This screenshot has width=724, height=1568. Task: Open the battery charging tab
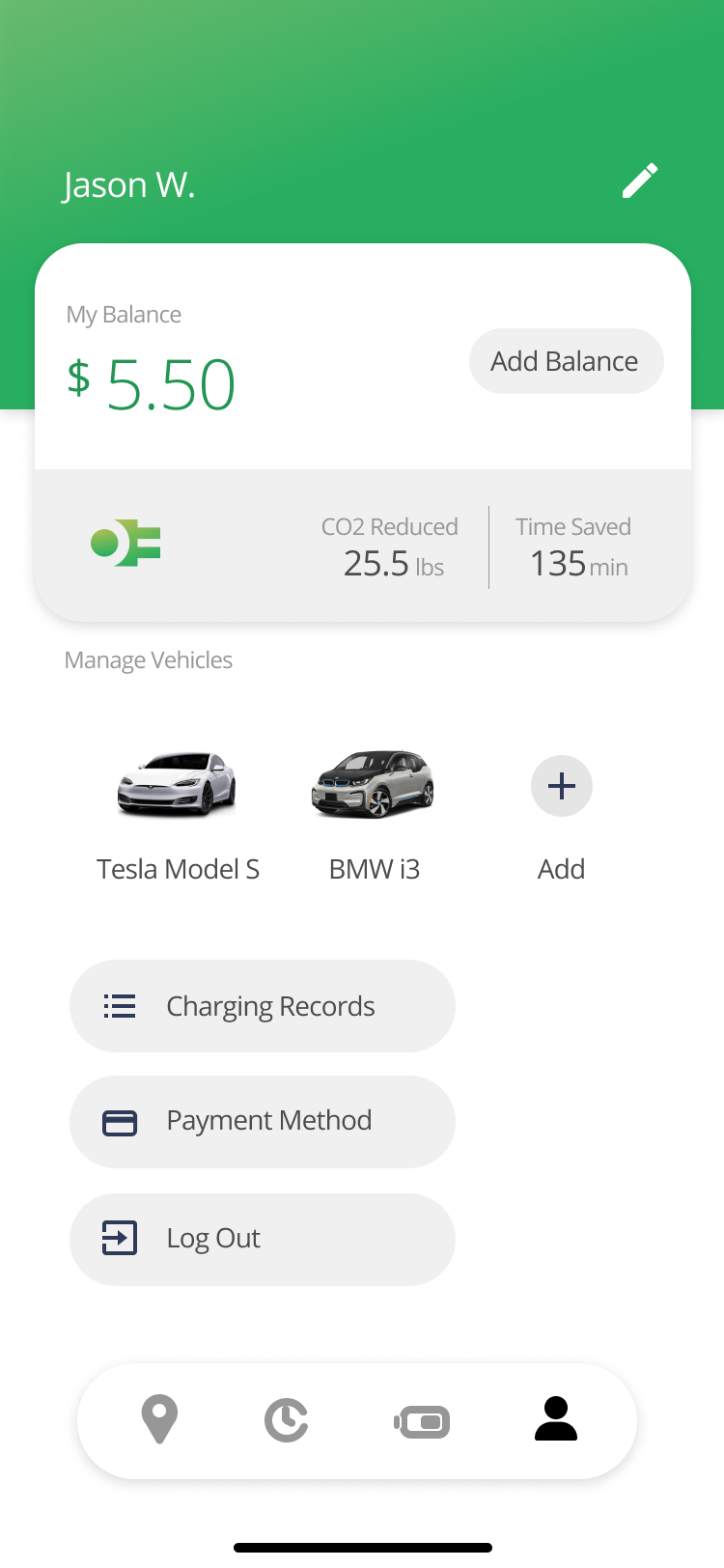point(422,1421)
